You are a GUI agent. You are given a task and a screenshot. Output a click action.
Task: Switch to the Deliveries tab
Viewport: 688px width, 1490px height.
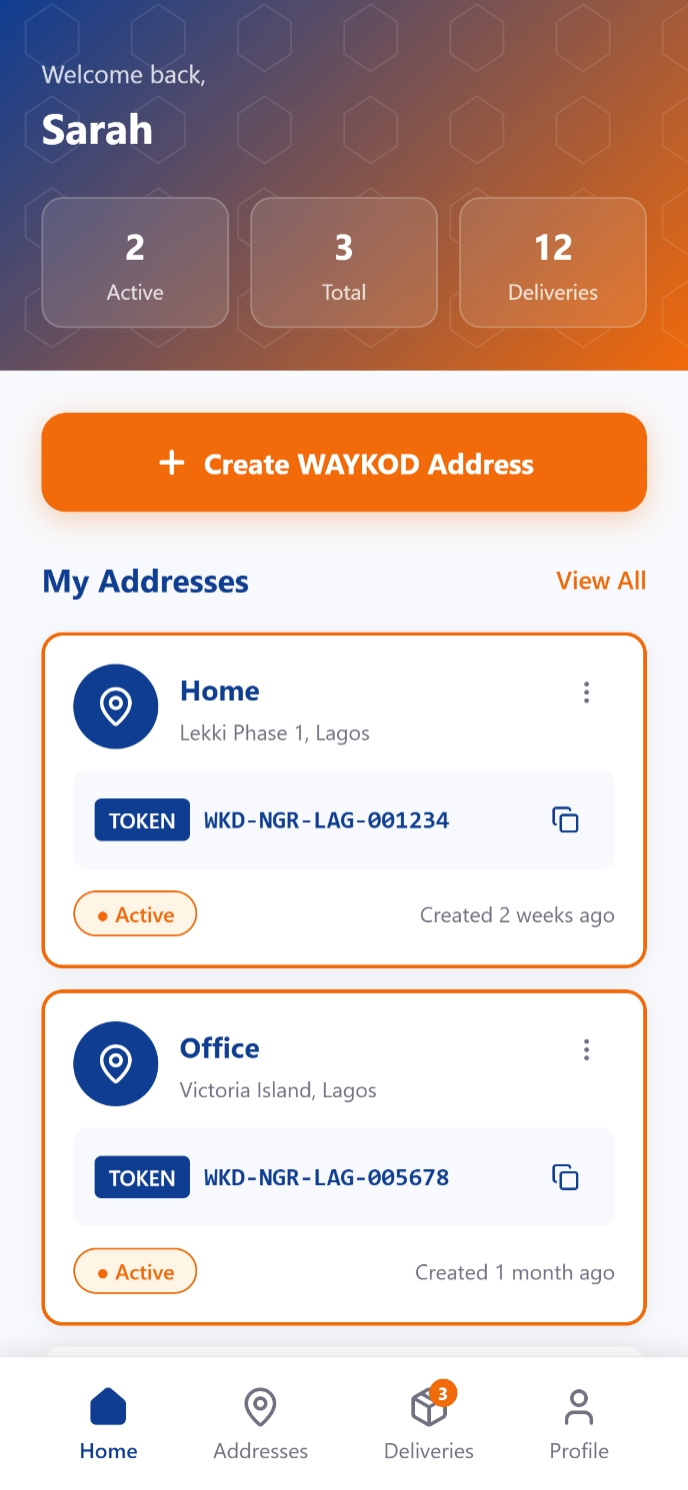[429, 1424]
